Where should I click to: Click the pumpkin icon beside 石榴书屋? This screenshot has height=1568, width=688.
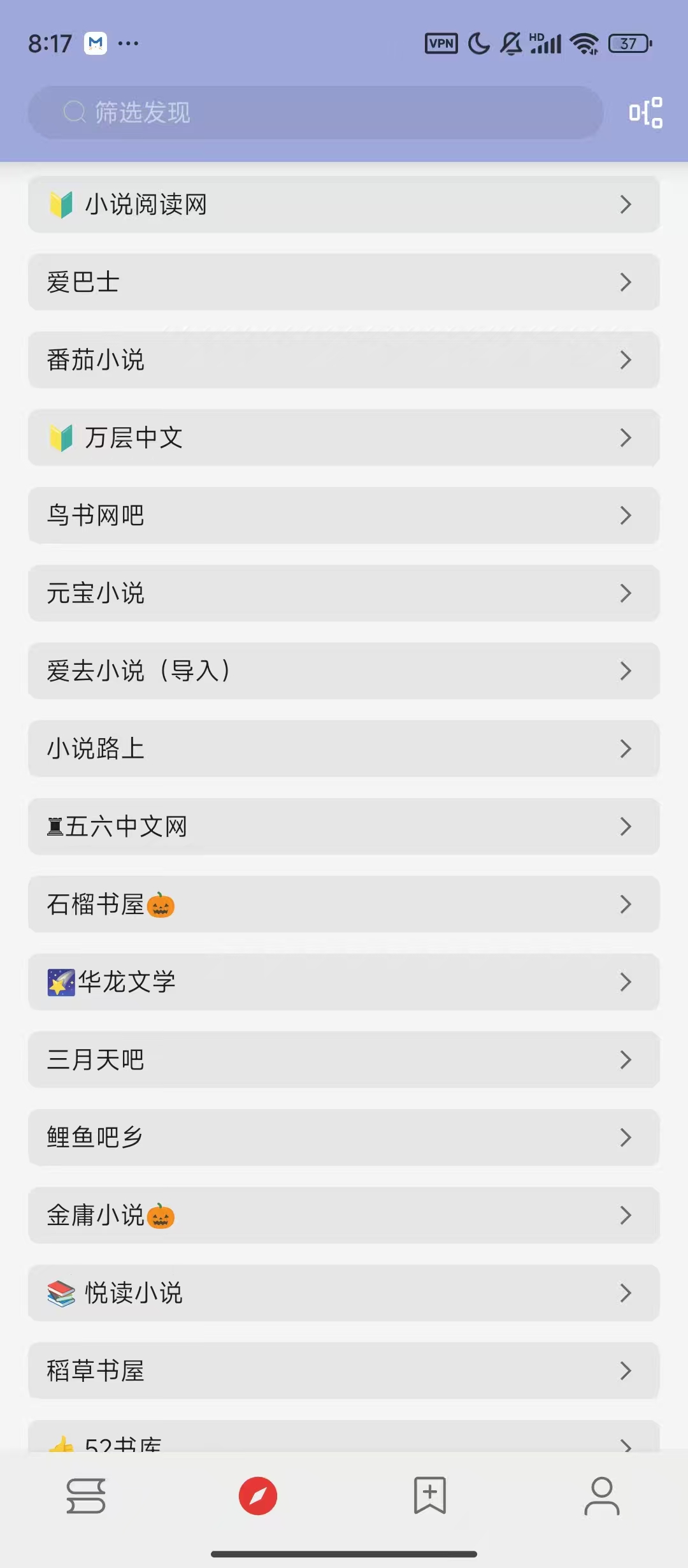(x=161, y=905)
